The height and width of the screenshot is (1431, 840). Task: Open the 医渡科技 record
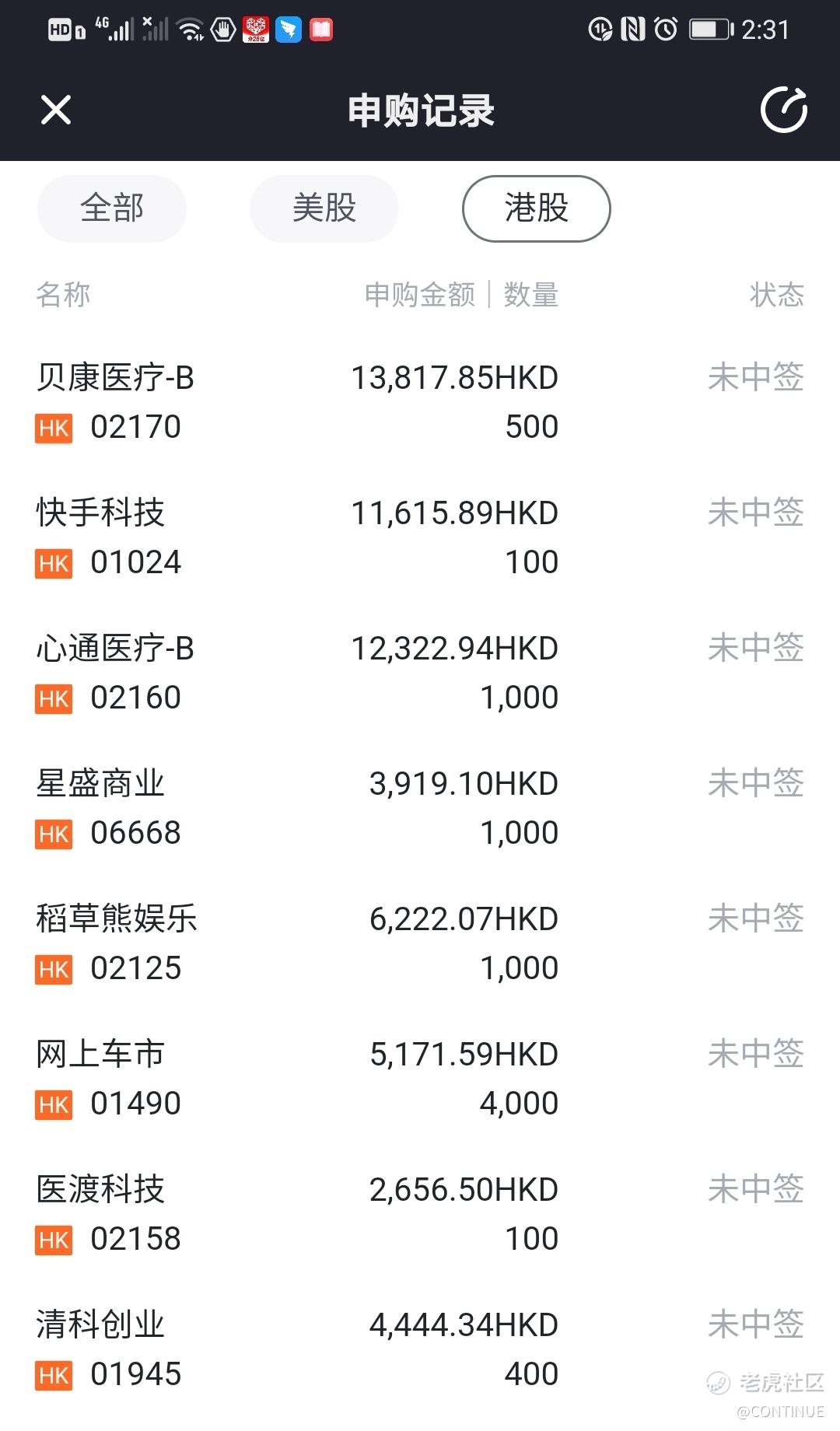pos(420,1214)
